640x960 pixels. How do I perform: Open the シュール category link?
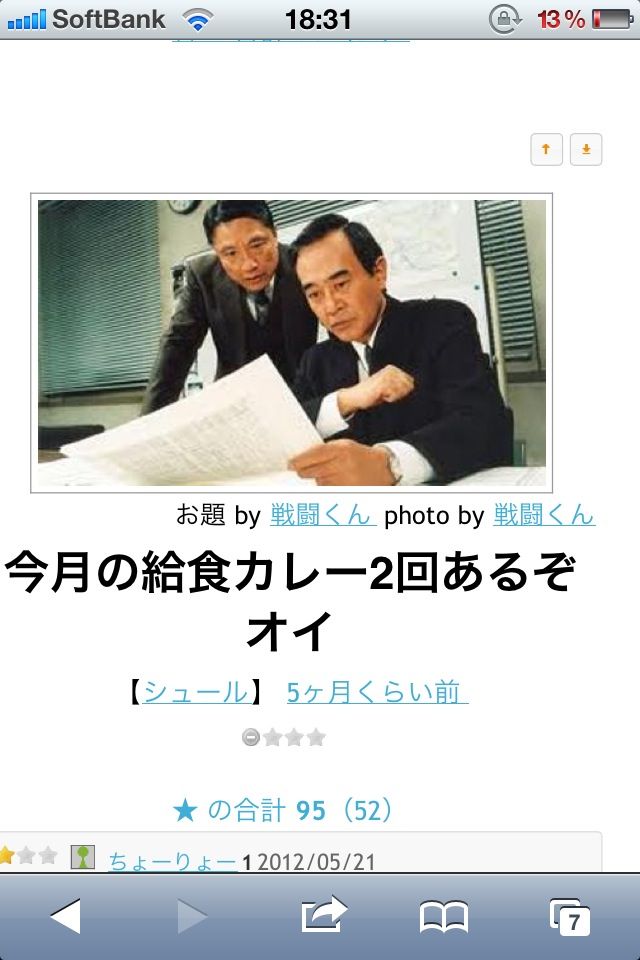pos(196,692)
